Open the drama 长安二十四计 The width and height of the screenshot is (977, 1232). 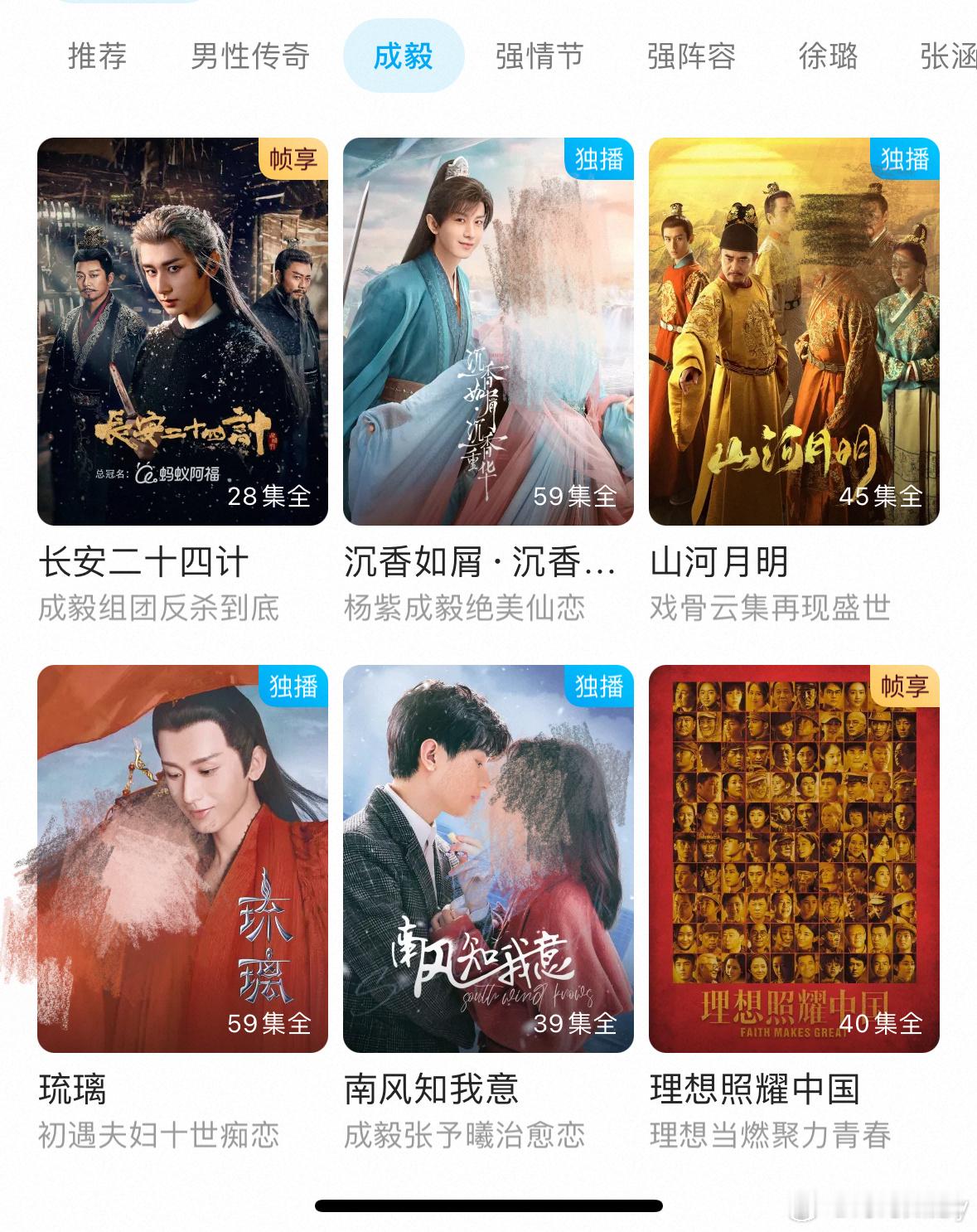click(x=182, y=332)
